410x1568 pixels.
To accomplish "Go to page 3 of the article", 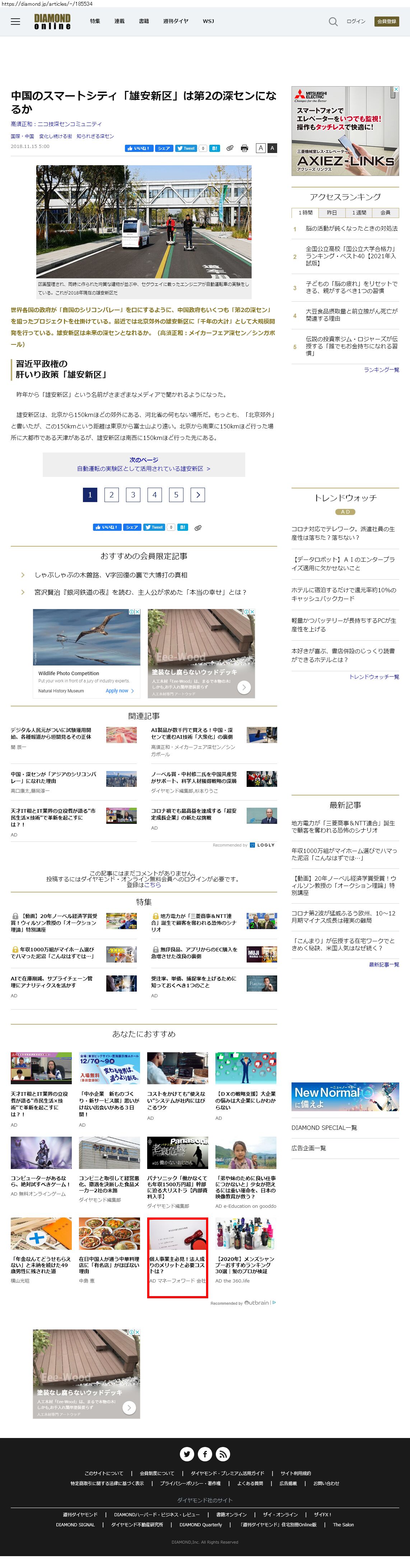I will 133,494.
